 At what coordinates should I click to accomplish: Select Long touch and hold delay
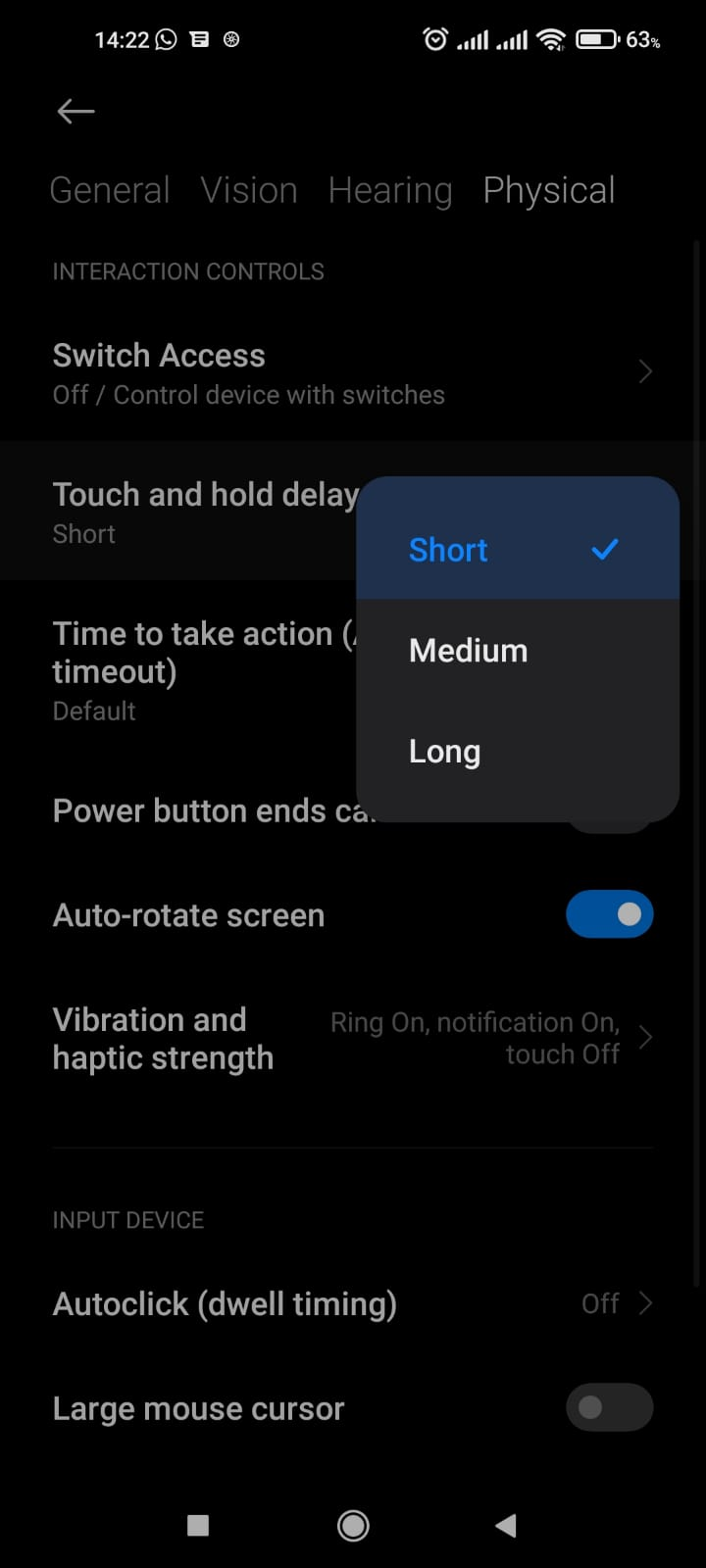pyautogui.click(x=518, y=752)
